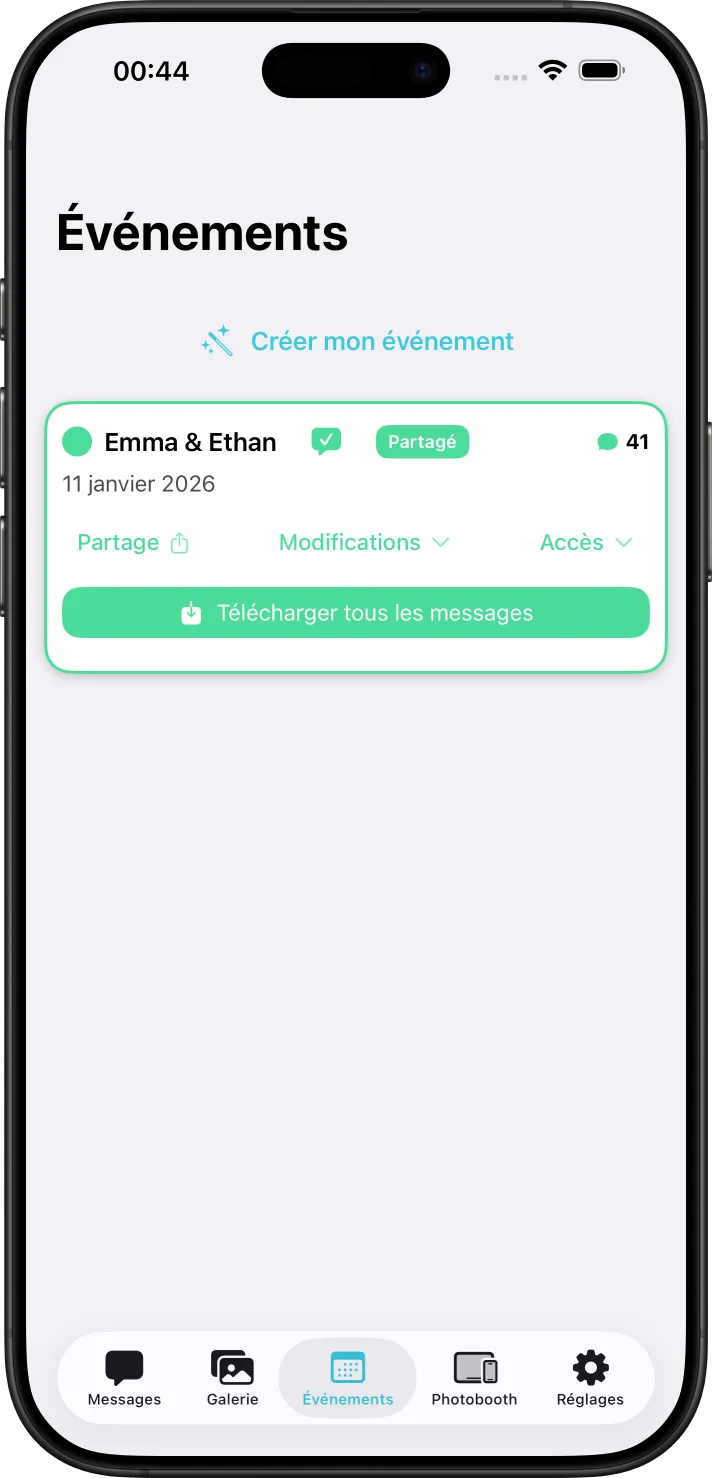The width and height of the screenshot is (712, 1478).
Task: Tap Télécharger tous les messages
Action: coord(356,613)
